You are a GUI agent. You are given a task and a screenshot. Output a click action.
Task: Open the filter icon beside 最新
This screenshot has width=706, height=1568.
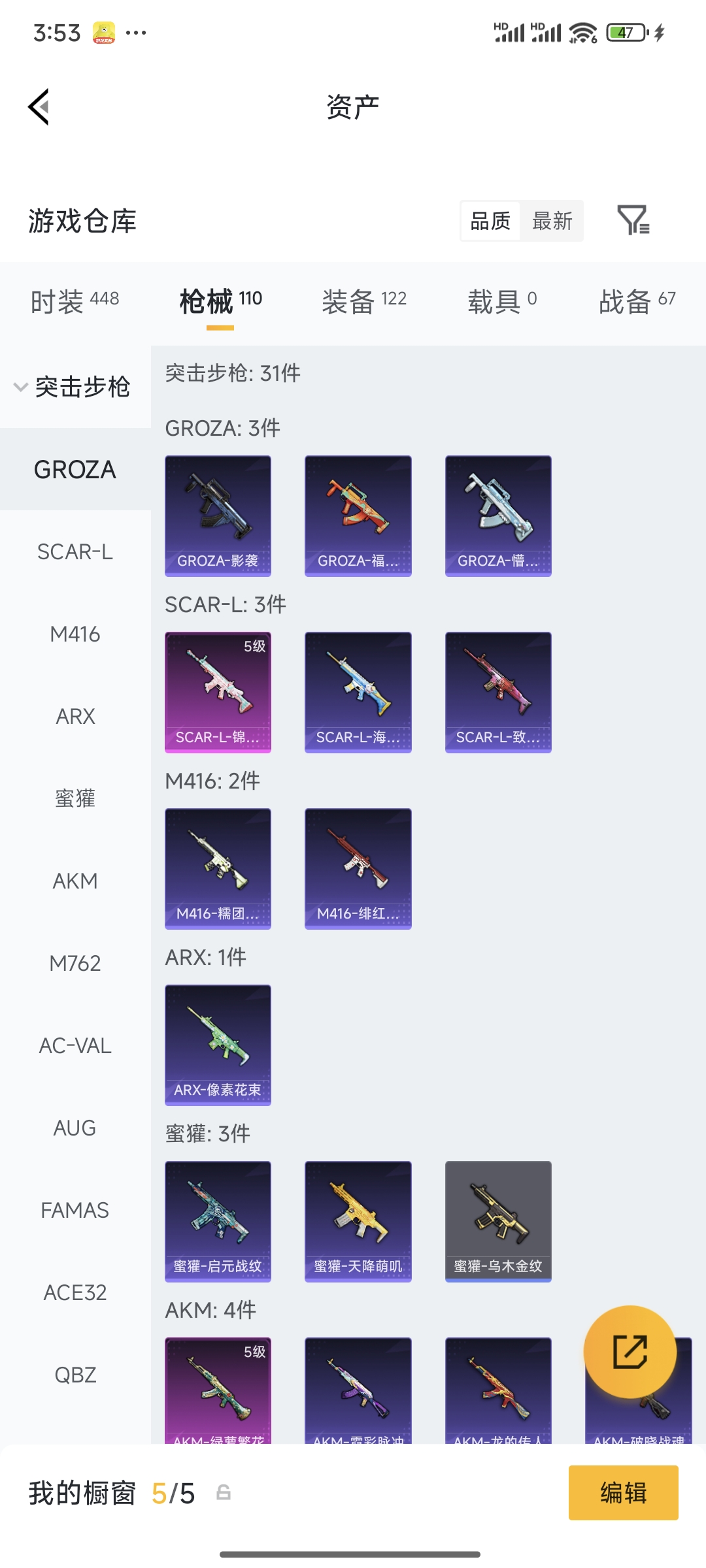pyautogui.click(x=633, y=220)
